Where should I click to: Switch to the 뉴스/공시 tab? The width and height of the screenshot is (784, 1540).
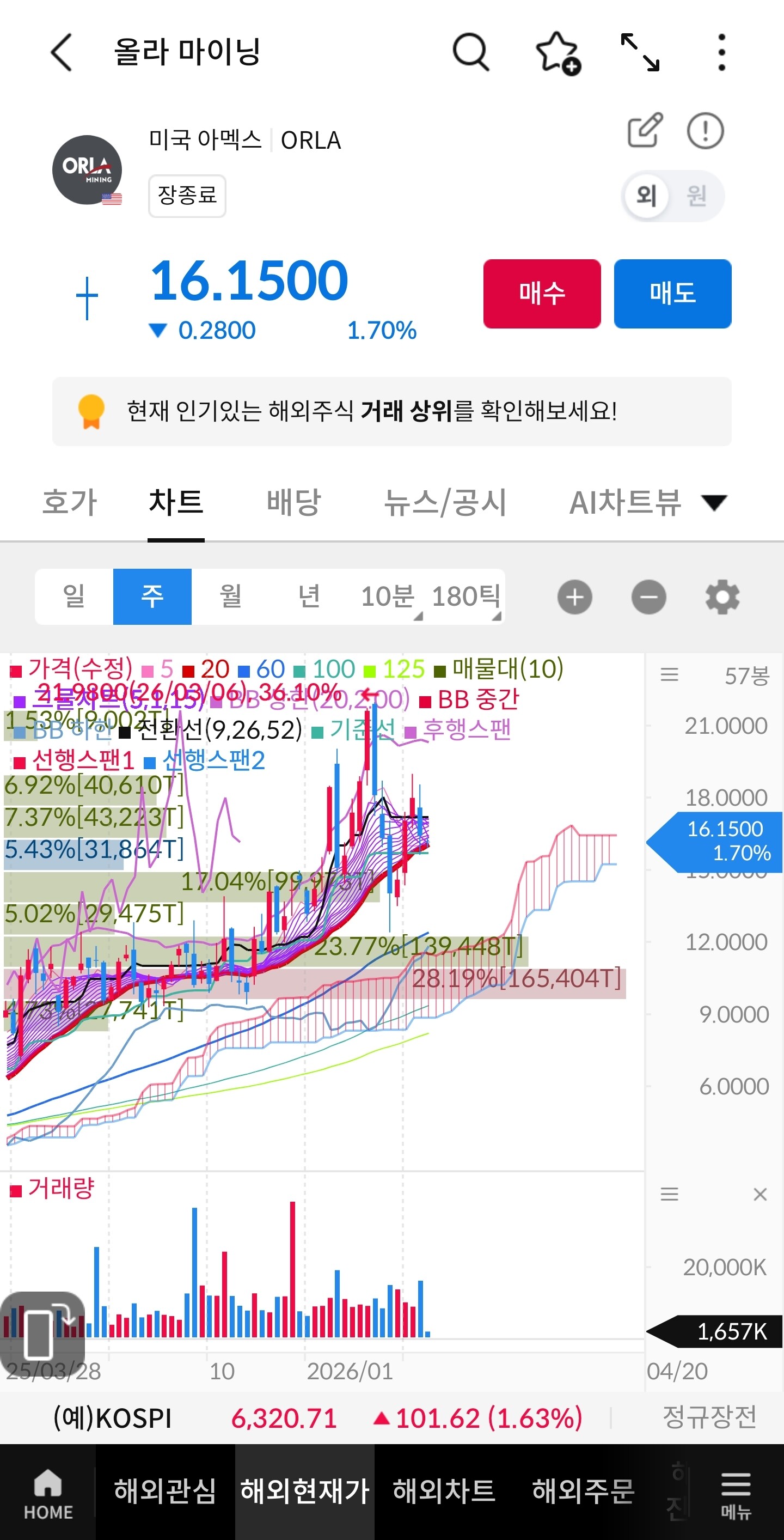[445, 502]
